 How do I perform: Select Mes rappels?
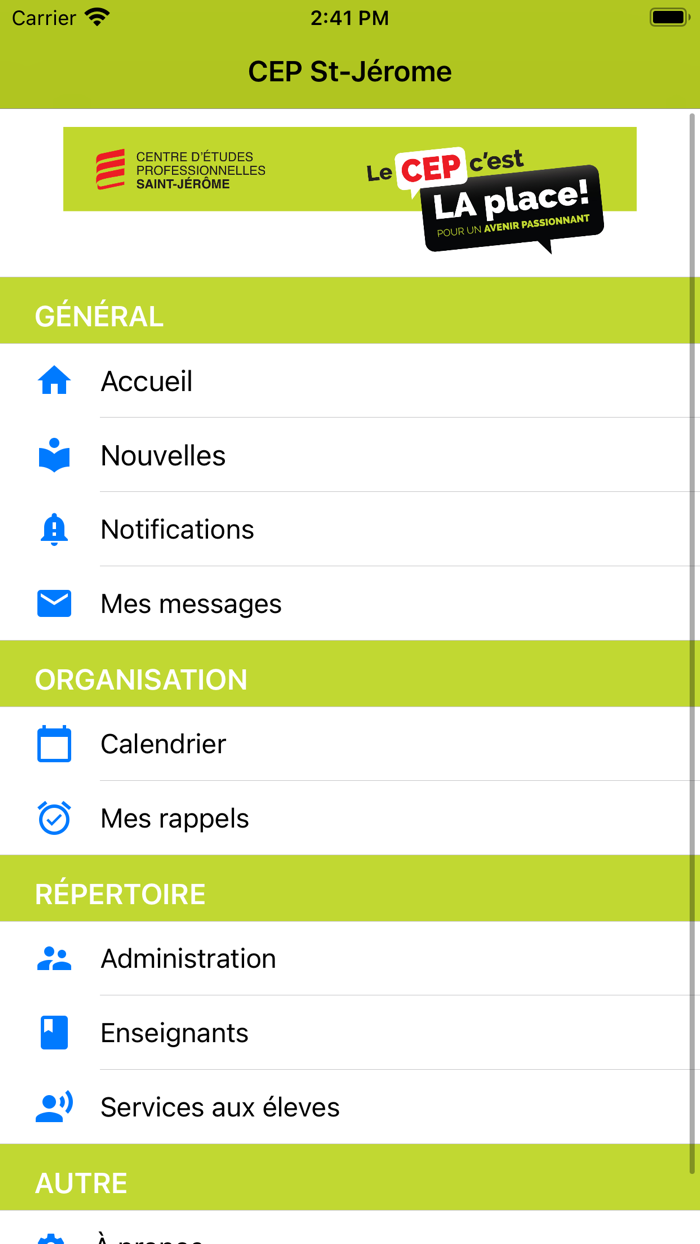[350, 818]
